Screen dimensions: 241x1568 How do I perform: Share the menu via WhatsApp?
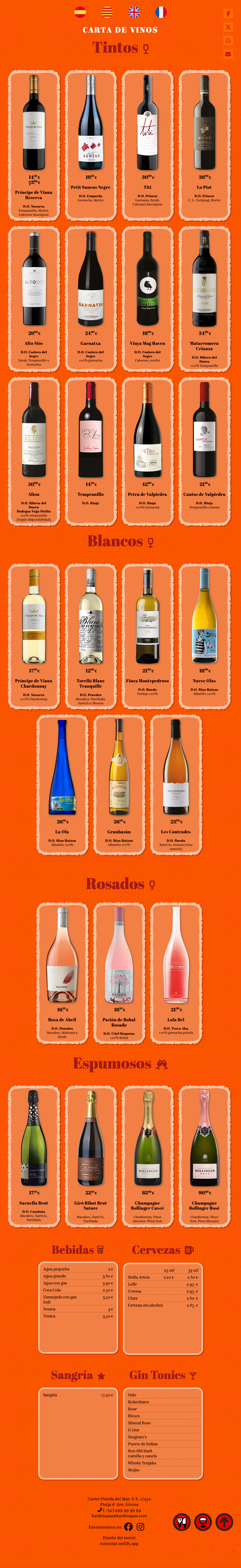pos(228,40)
